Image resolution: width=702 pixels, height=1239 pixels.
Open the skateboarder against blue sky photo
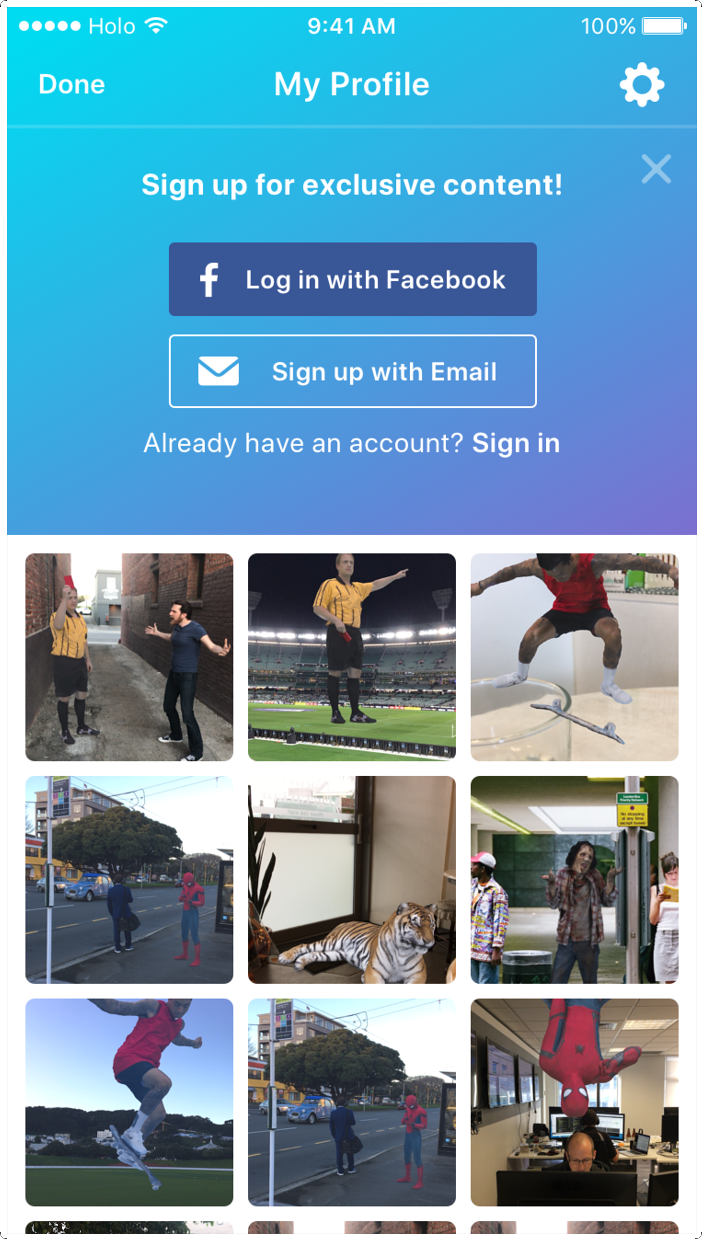click(x=129, y=1102)
